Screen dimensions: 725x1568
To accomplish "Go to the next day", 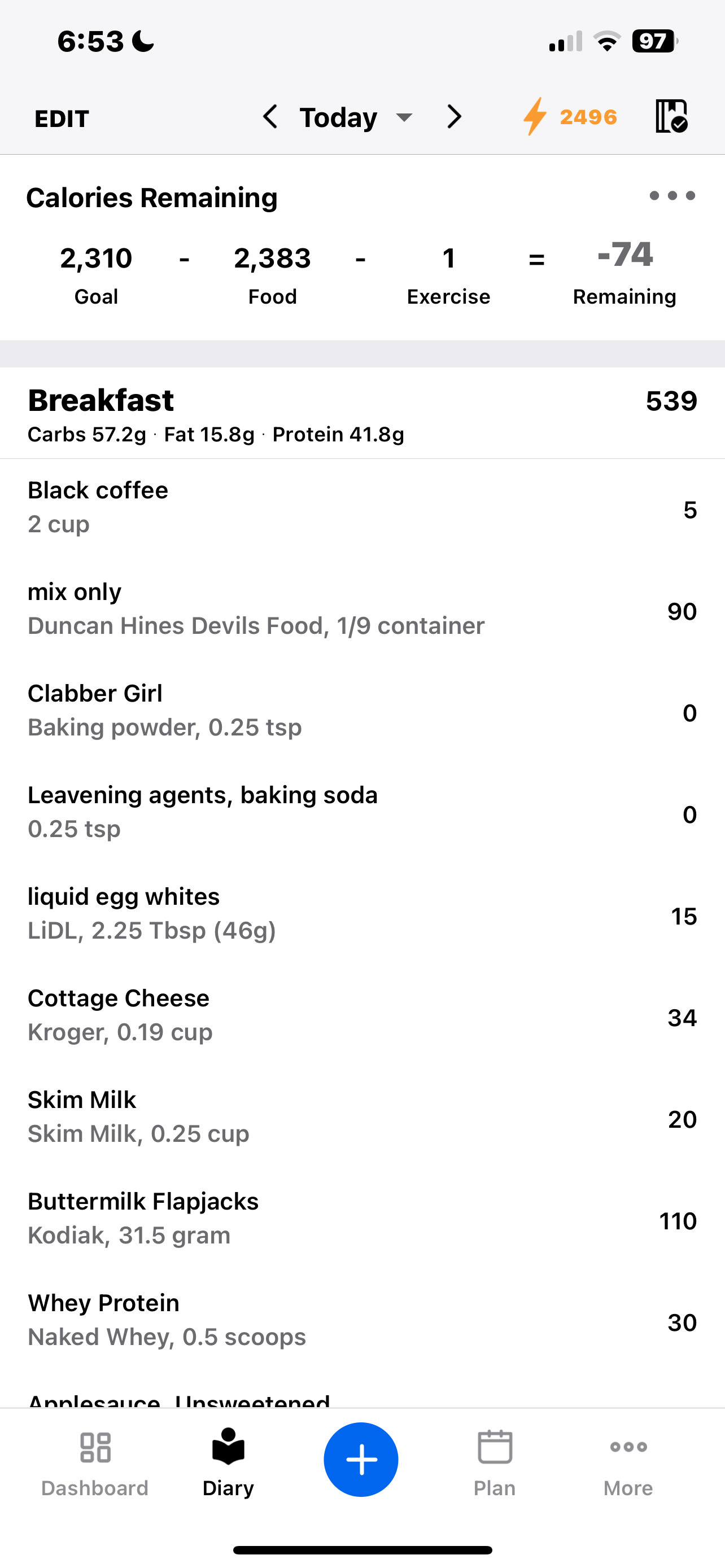I will pos(453,116).
